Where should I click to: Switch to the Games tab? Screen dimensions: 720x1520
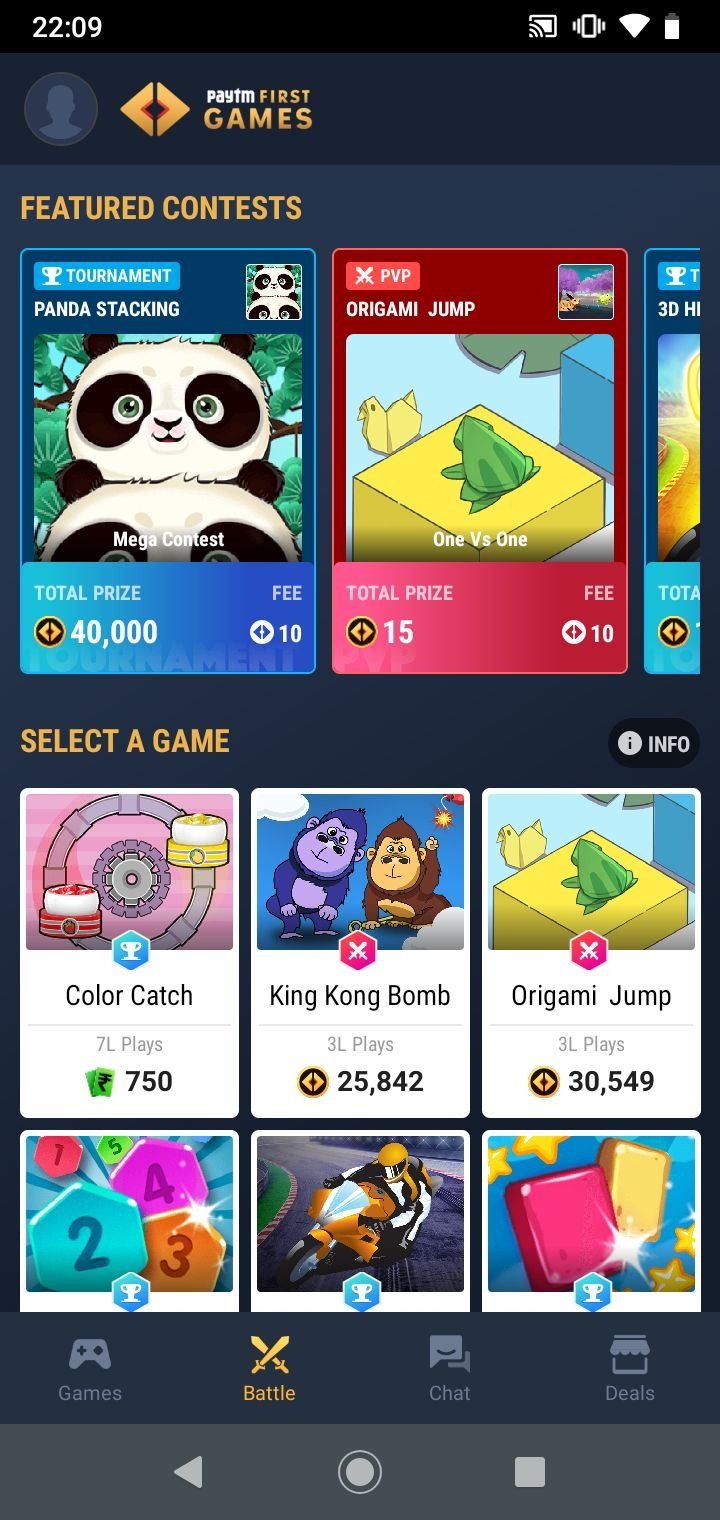click(x=90, y=1368)
